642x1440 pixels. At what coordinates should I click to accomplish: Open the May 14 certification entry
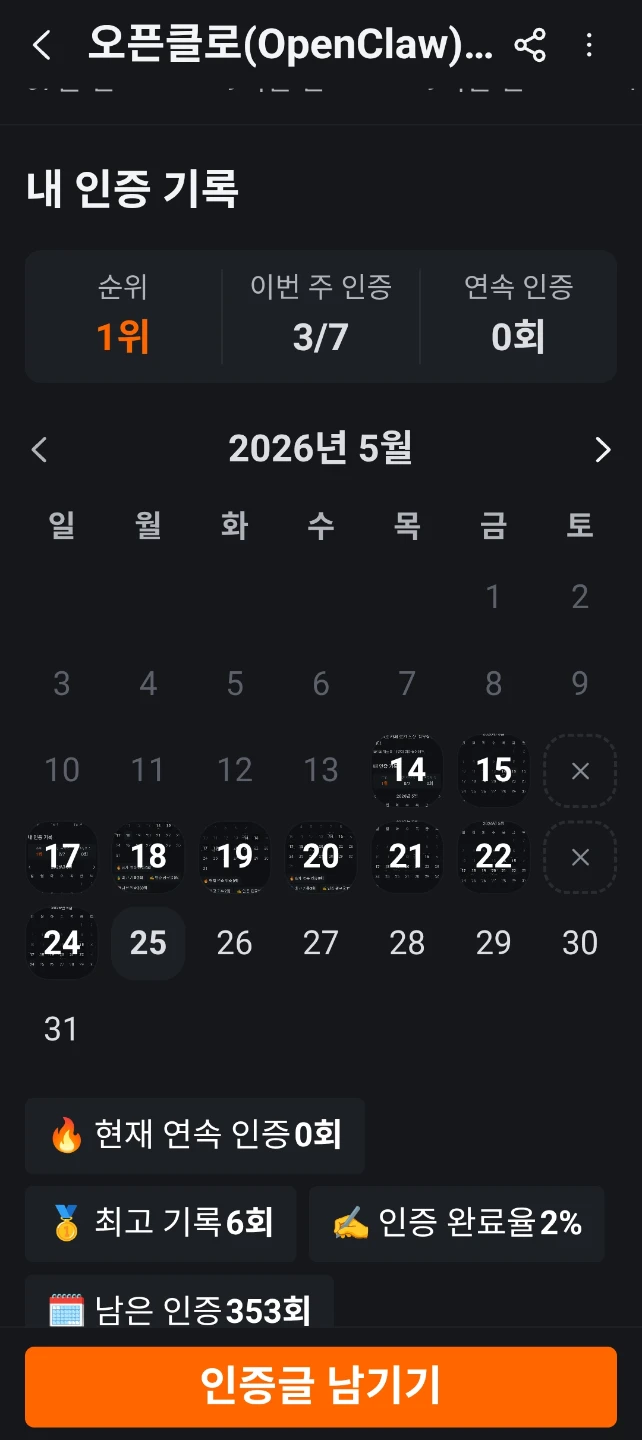pos(407,770)
